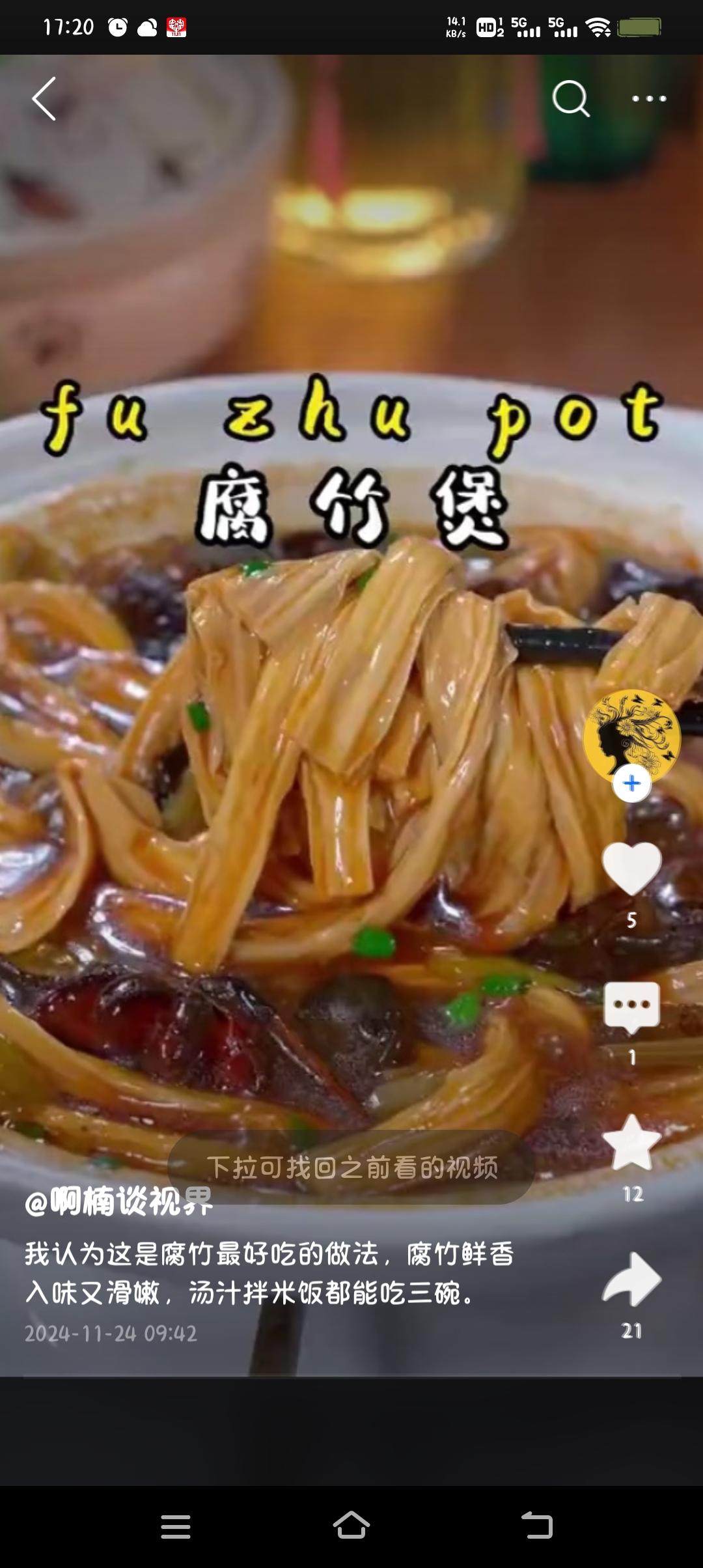Screen dimensions: 703x1568
Task: Open the creator's round avatar
Action: (631, 733)
